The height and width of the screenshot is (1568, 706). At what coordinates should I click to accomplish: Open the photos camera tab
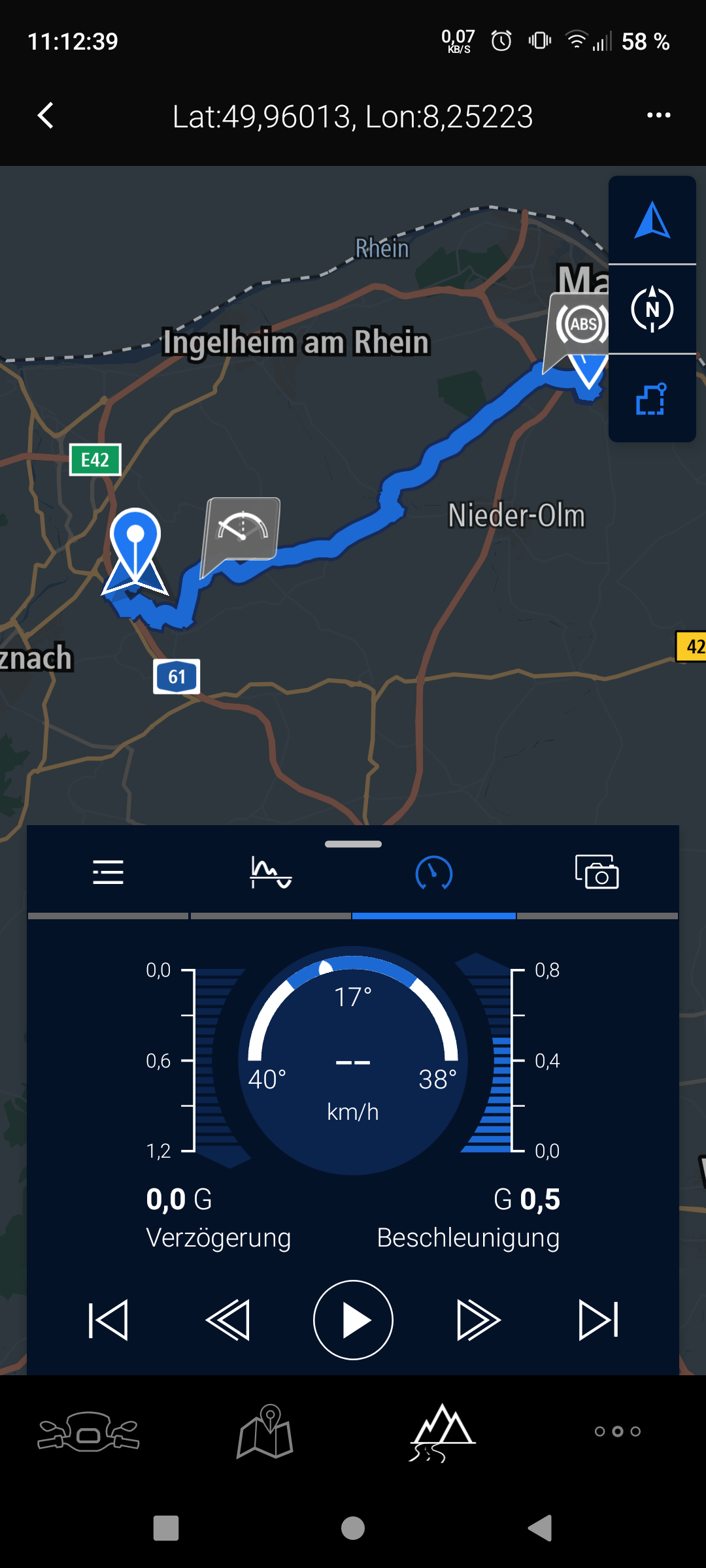click(597, 872)
